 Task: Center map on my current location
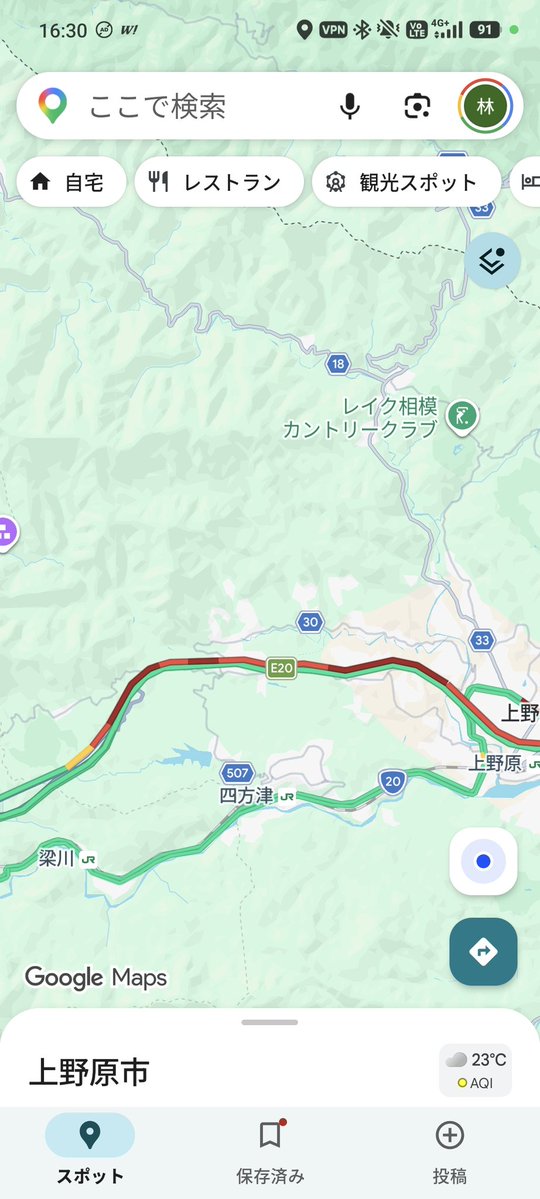tap(483, 861)
